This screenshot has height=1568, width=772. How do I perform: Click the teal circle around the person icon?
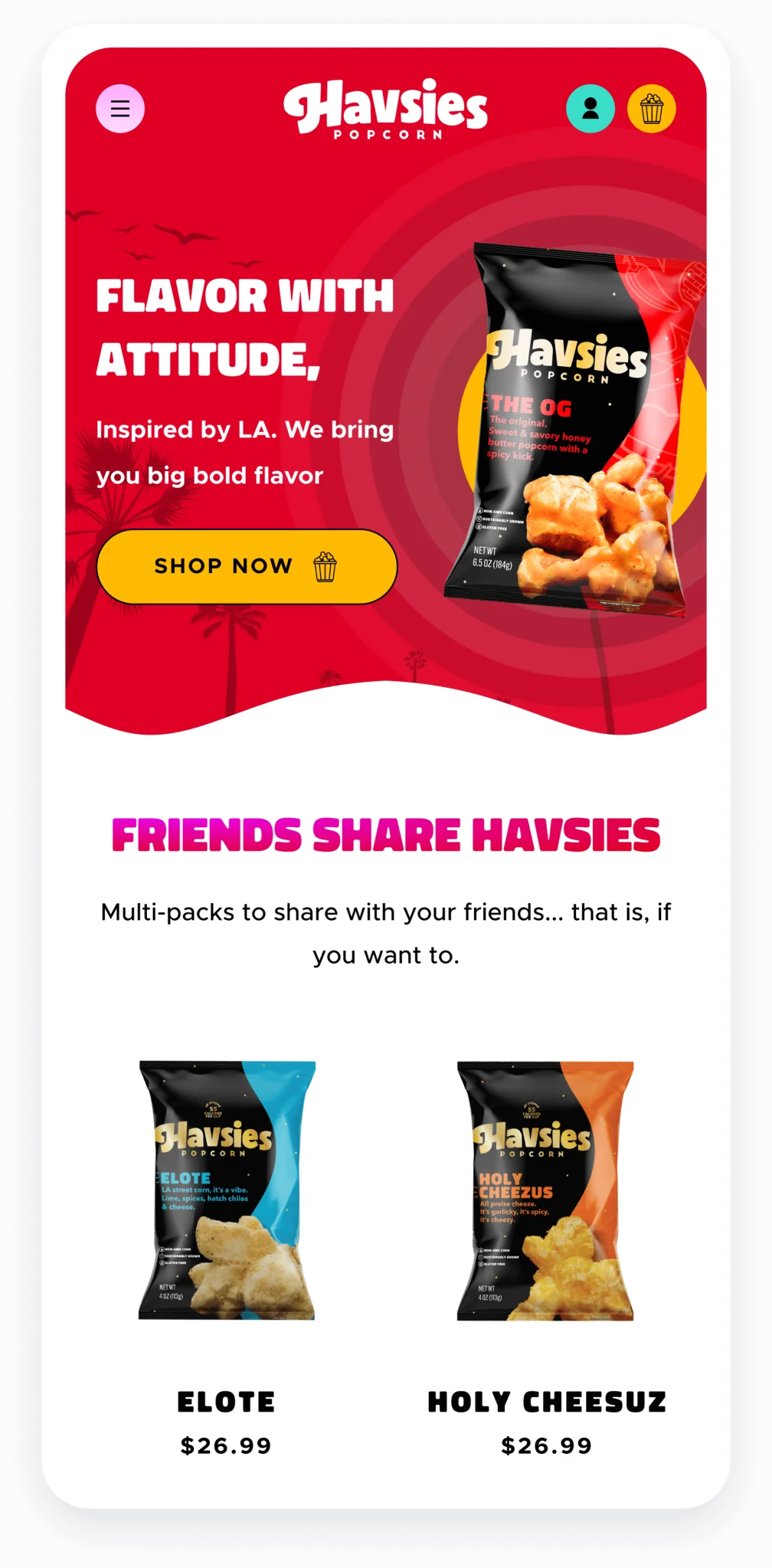590,109
